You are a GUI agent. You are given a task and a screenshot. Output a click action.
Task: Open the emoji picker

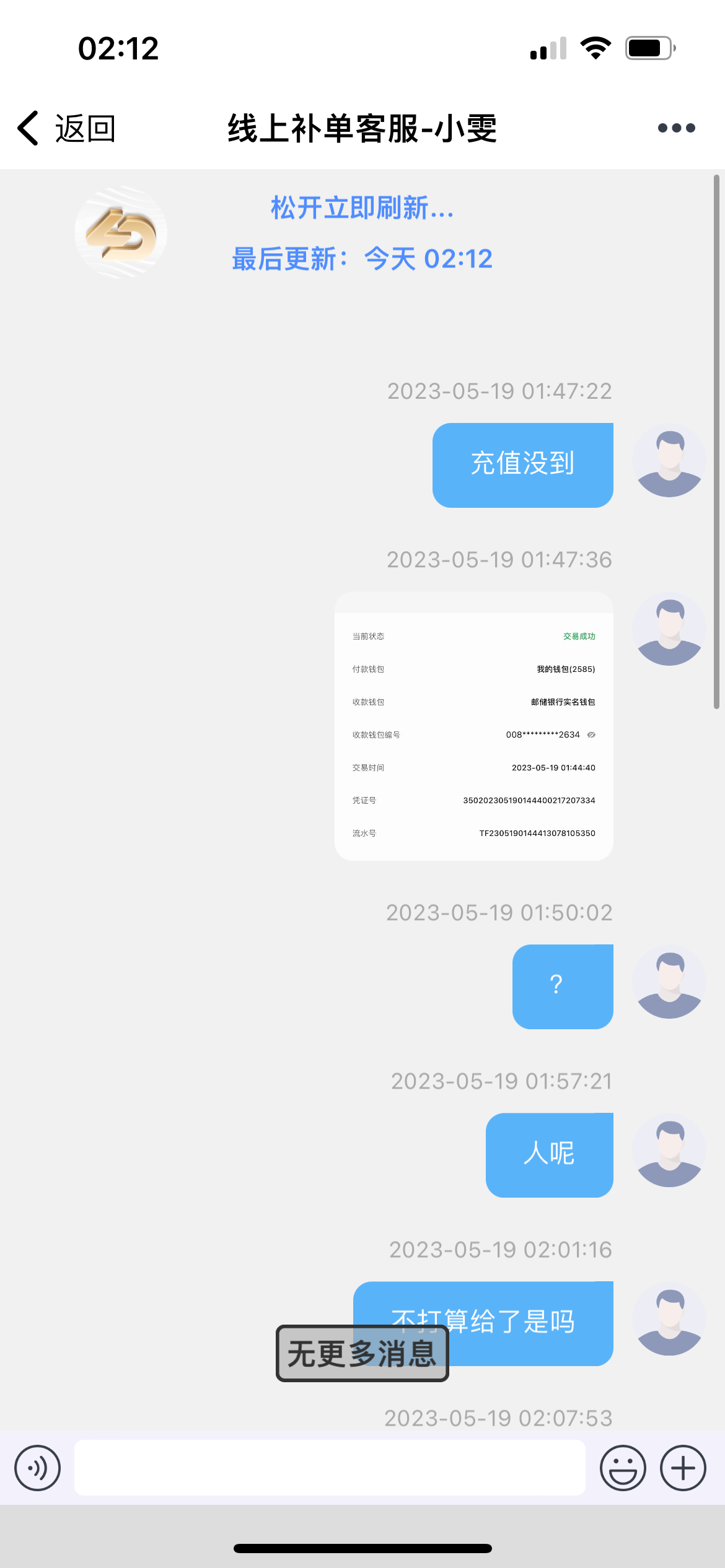pyautogui.click(x=623, y=1468)
